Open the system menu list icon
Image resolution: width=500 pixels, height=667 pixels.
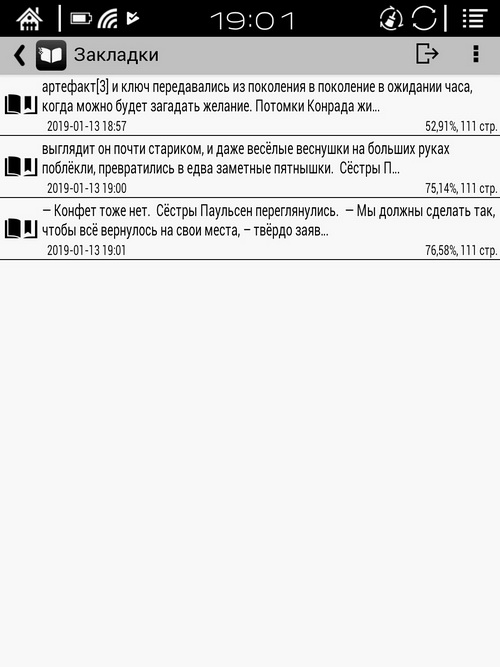(474, 19)
